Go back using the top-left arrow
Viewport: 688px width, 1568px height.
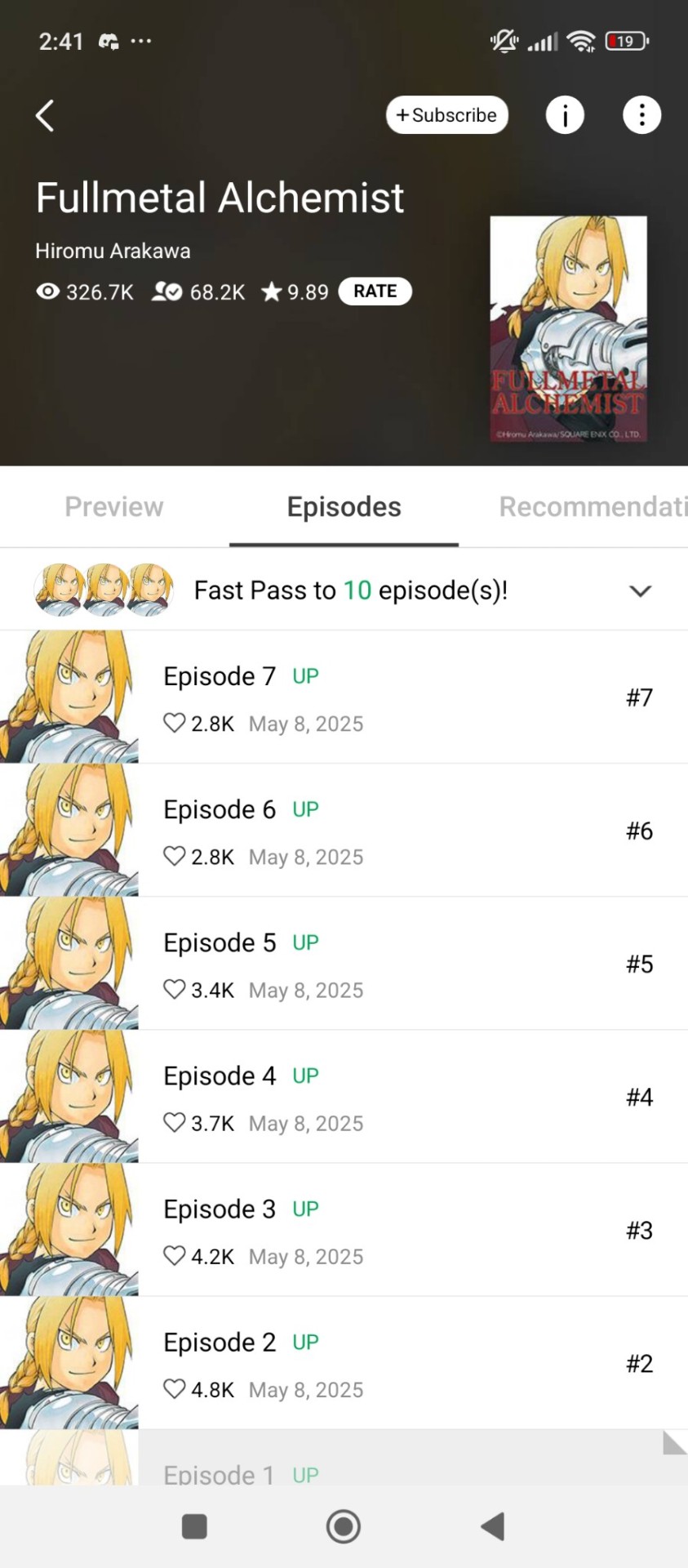click(x=46, y=115)
